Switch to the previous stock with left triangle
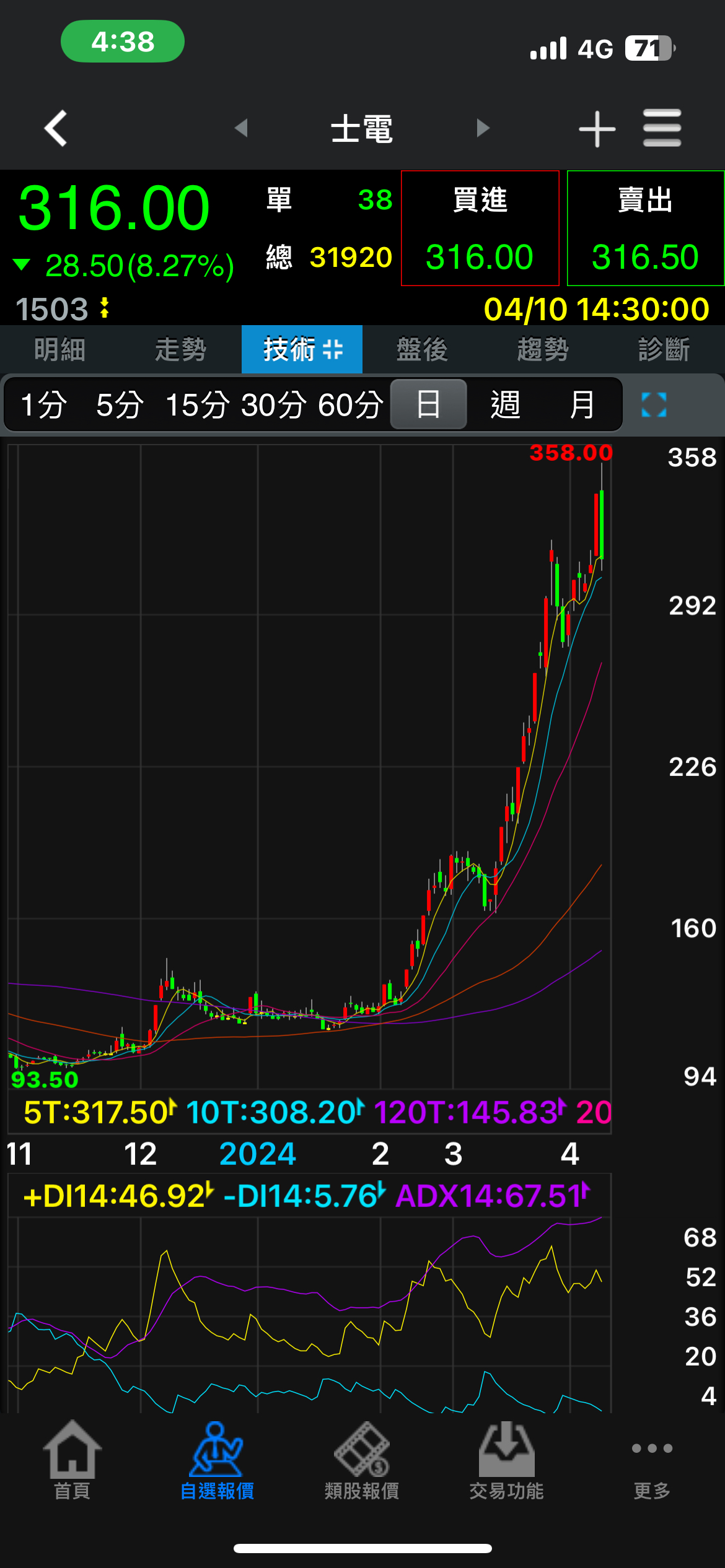 pyautogui.click(x=241, y=128)
